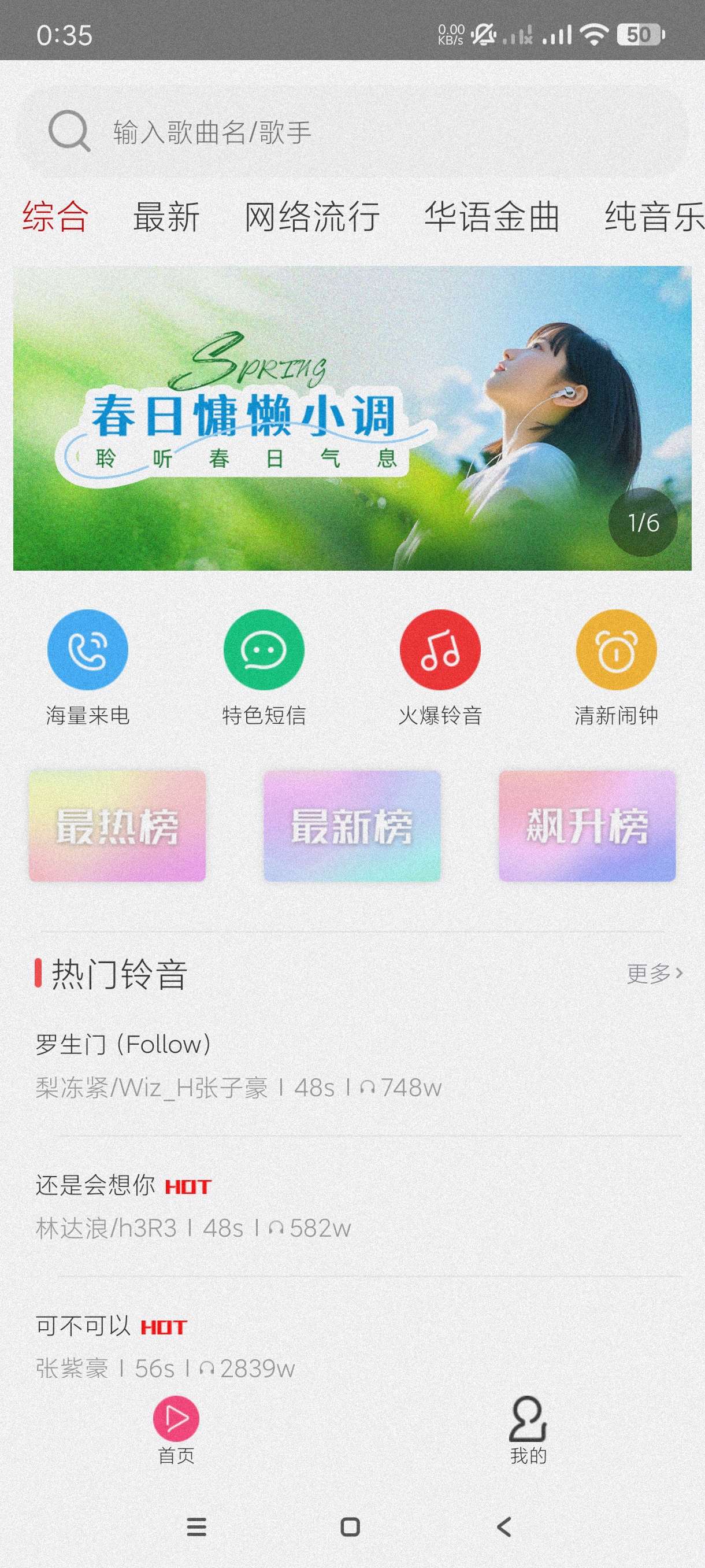Select the 华语金曲 tab
Screen dimensions: 705x1568
(492, 217)
